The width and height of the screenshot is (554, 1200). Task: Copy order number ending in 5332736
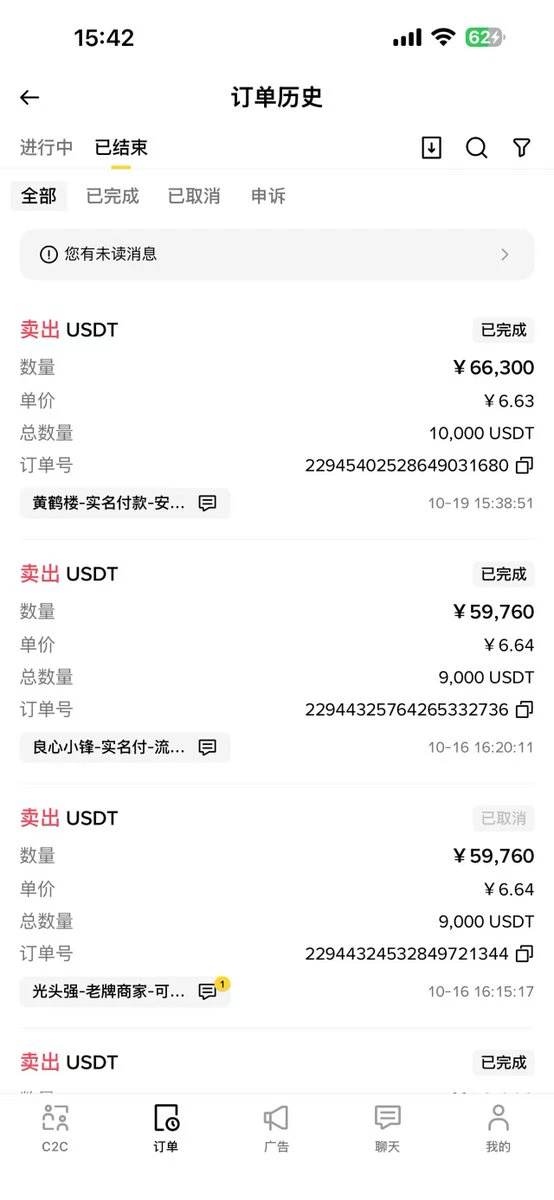pyautogui.click(x=525, y=709)
